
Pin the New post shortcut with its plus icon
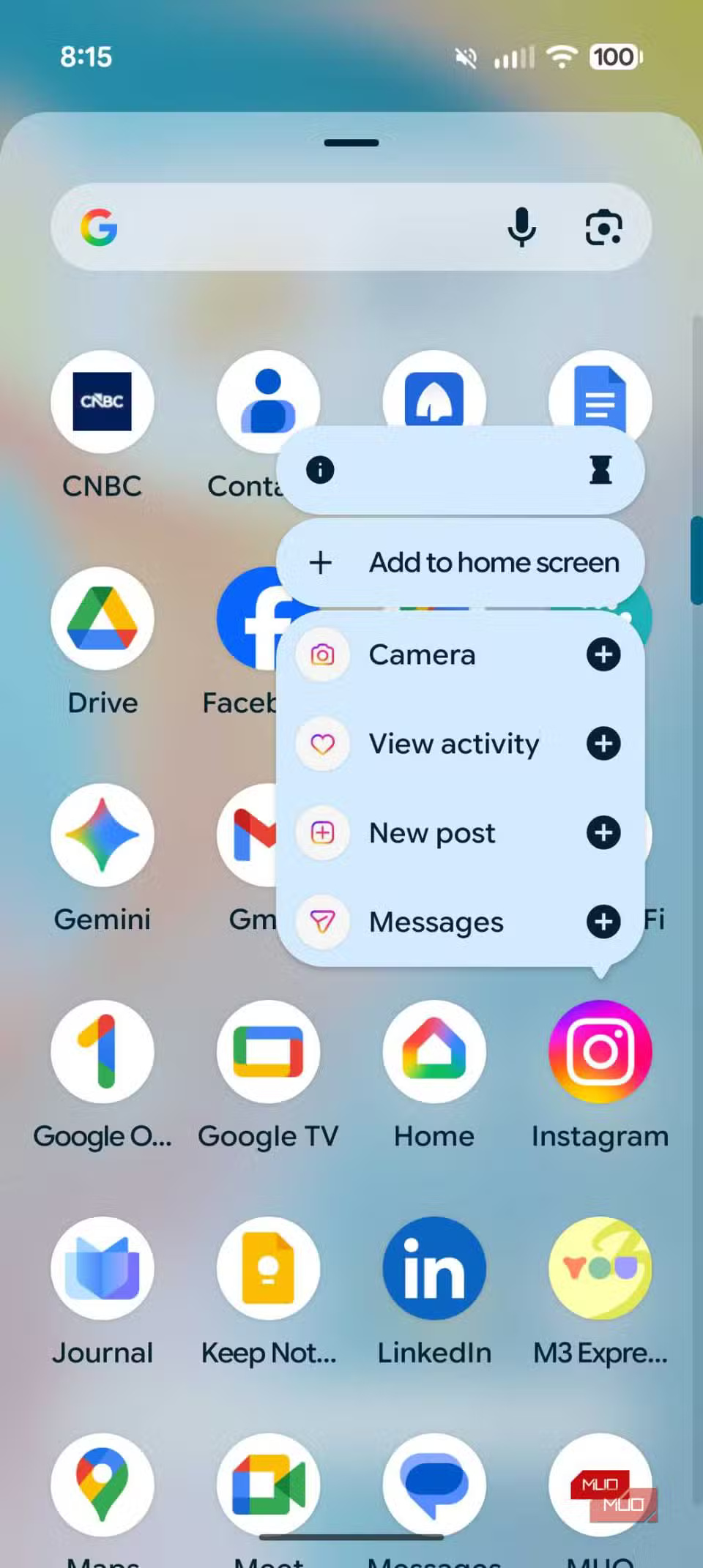point(603,833)
